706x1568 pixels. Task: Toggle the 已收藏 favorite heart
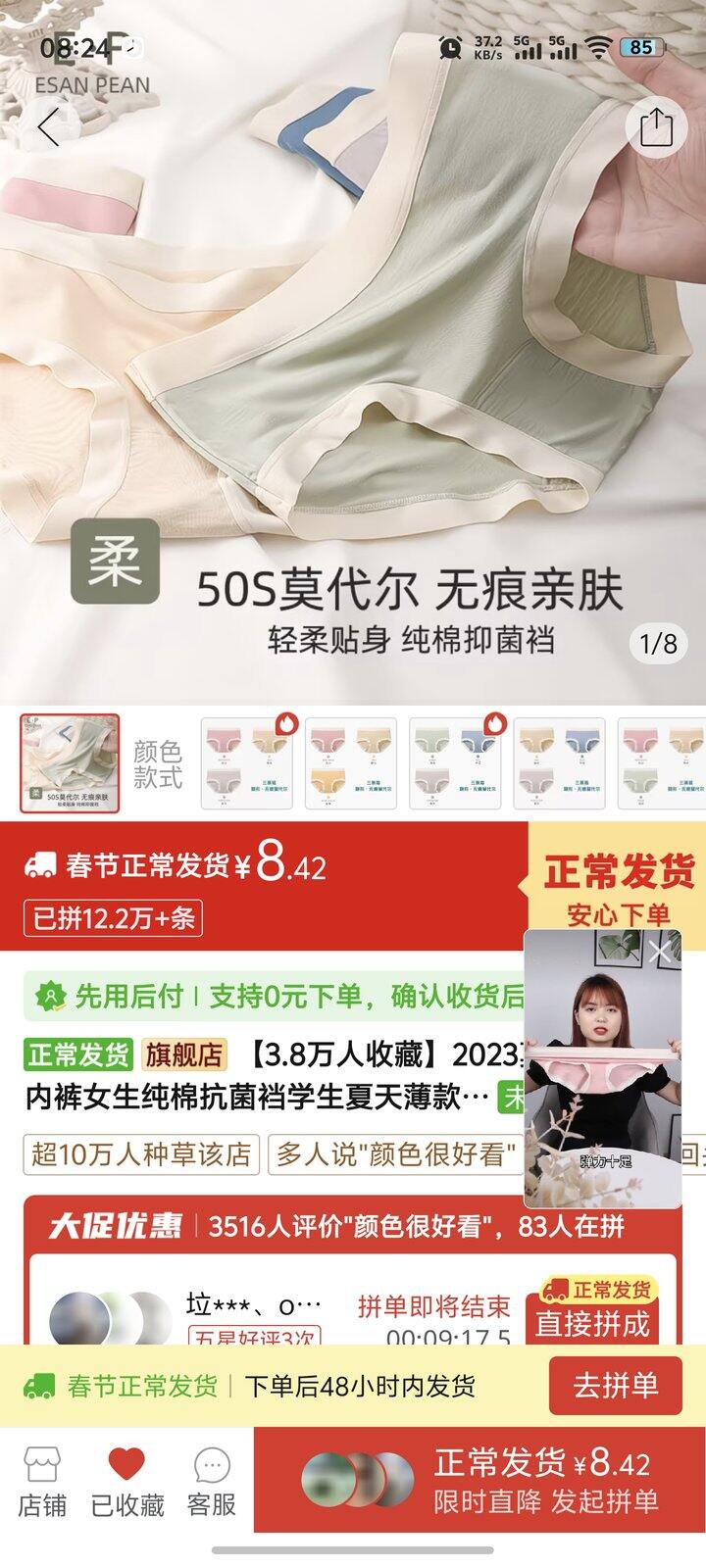pos(126,1482)
